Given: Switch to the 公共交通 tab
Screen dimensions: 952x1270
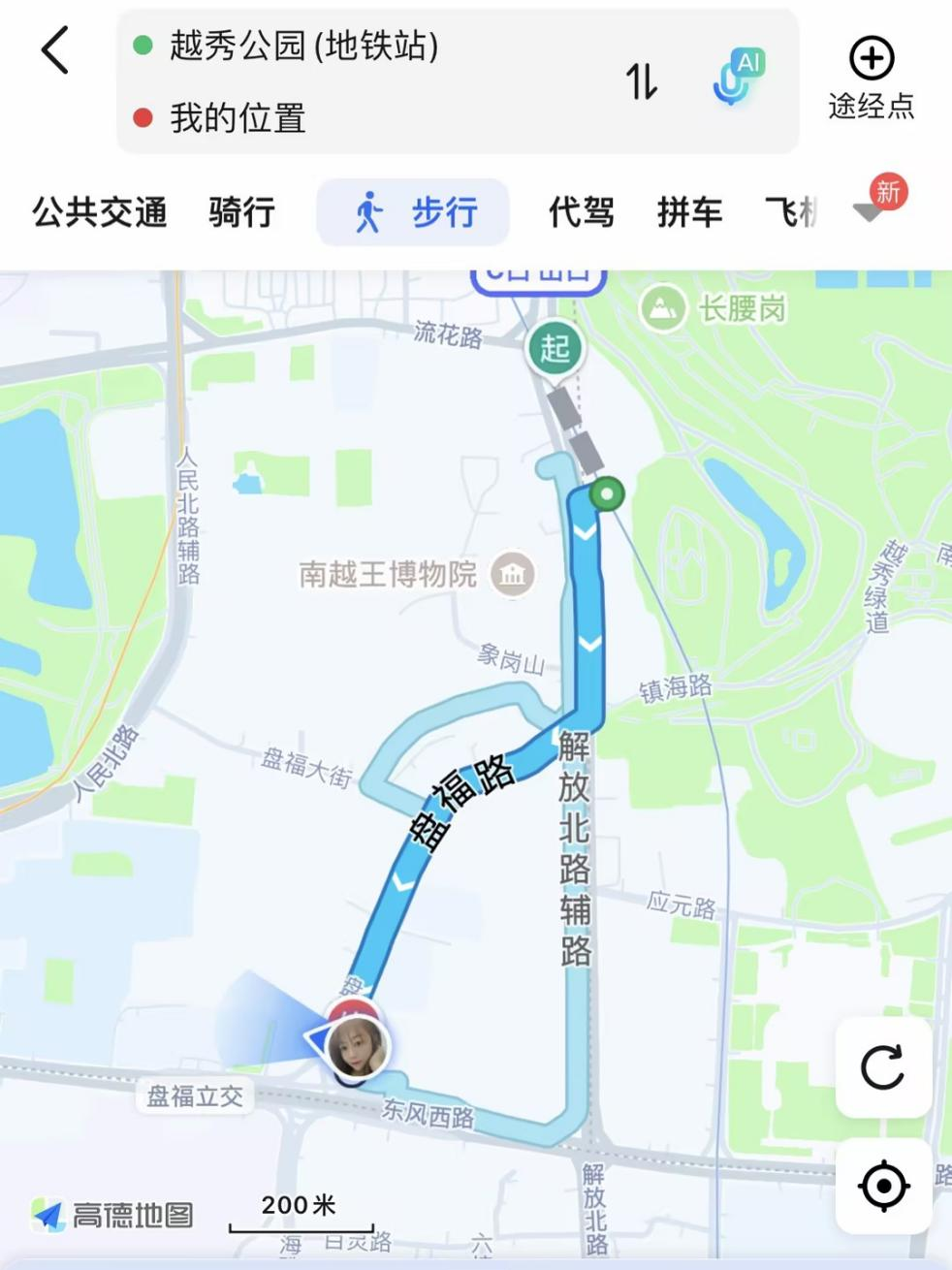Looking at the screenshot, I should [100, 211].
